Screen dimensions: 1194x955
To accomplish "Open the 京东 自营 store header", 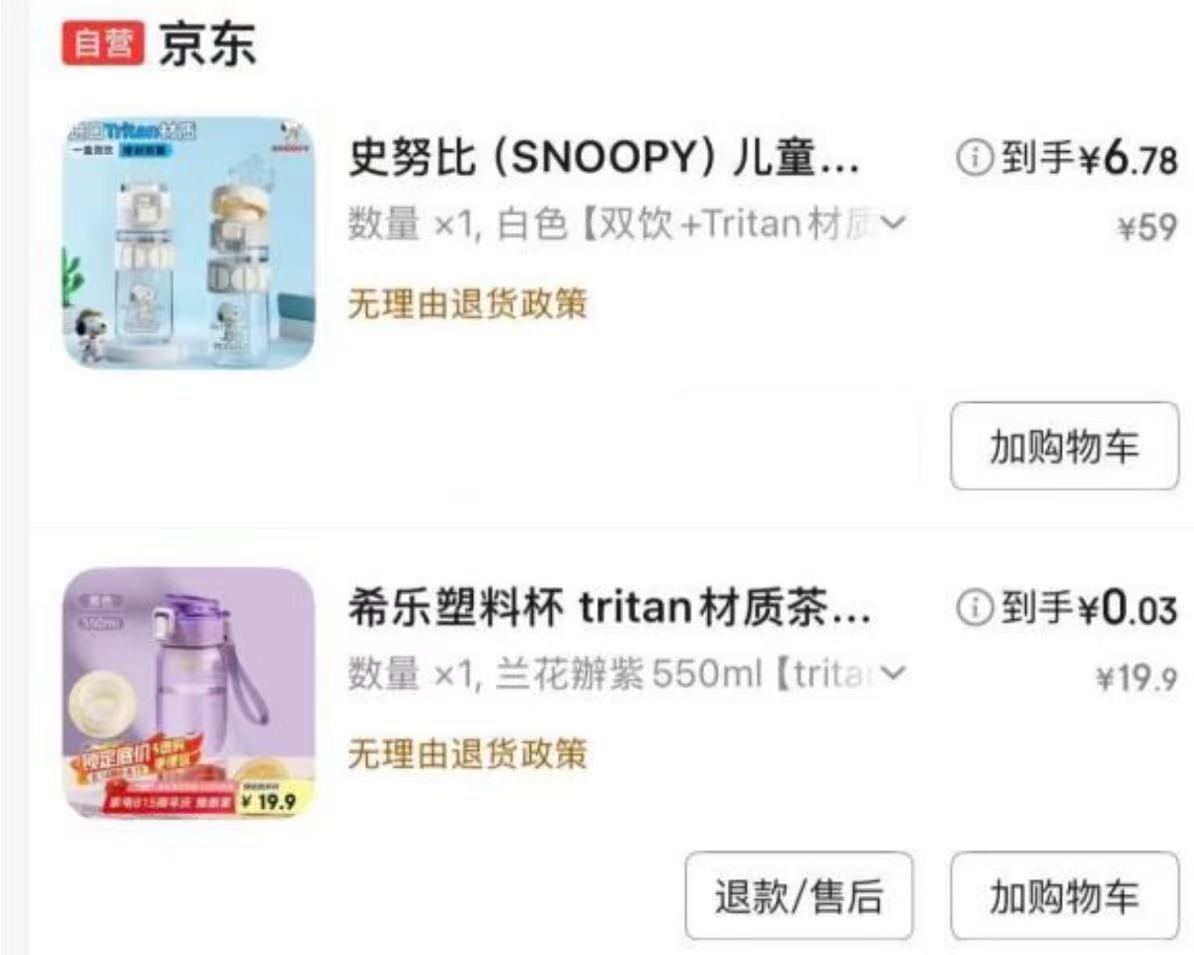I will click(x=160, y=46).
